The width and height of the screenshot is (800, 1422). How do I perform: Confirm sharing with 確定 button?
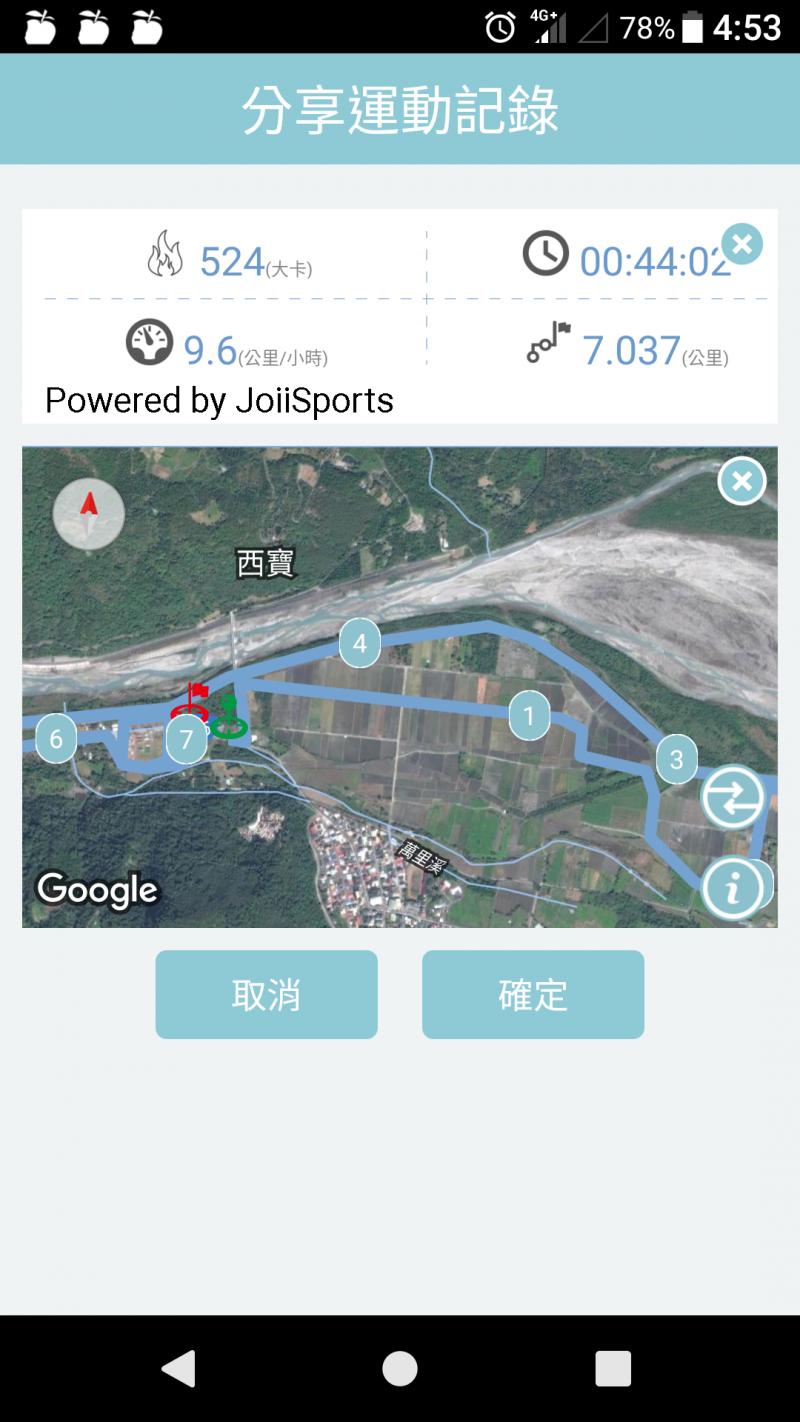533,994
